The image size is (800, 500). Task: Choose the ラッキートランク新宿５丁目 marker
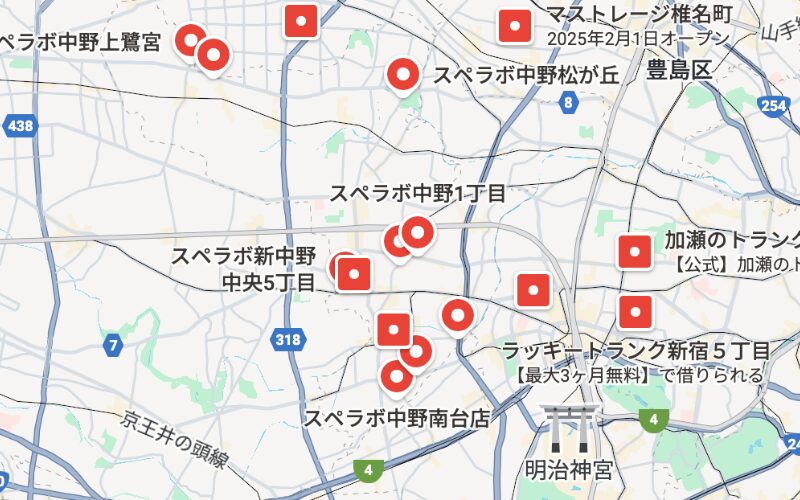pos(635,312)
